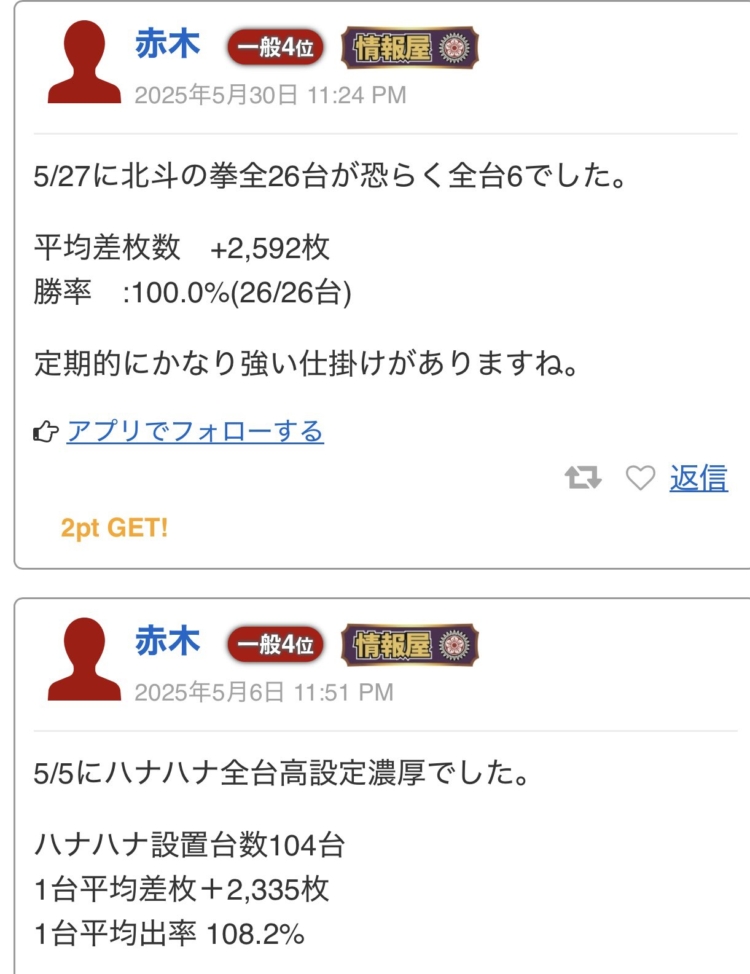Like the comment about 北斗の拳
Screen dimensions: 750x974
point(640,479)
